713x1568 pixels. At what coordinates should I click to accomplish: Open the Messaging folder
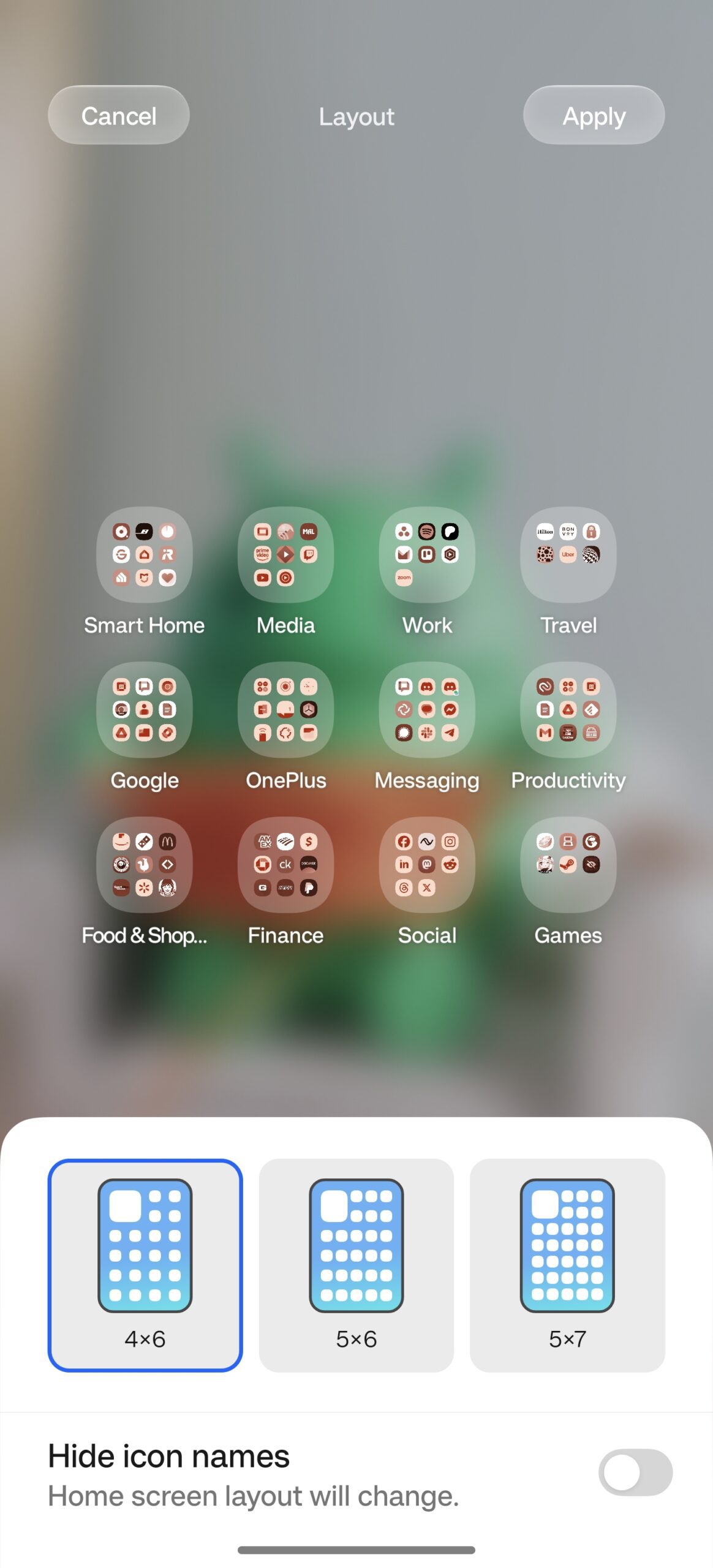pyautogui.click(x=427, y=710)
